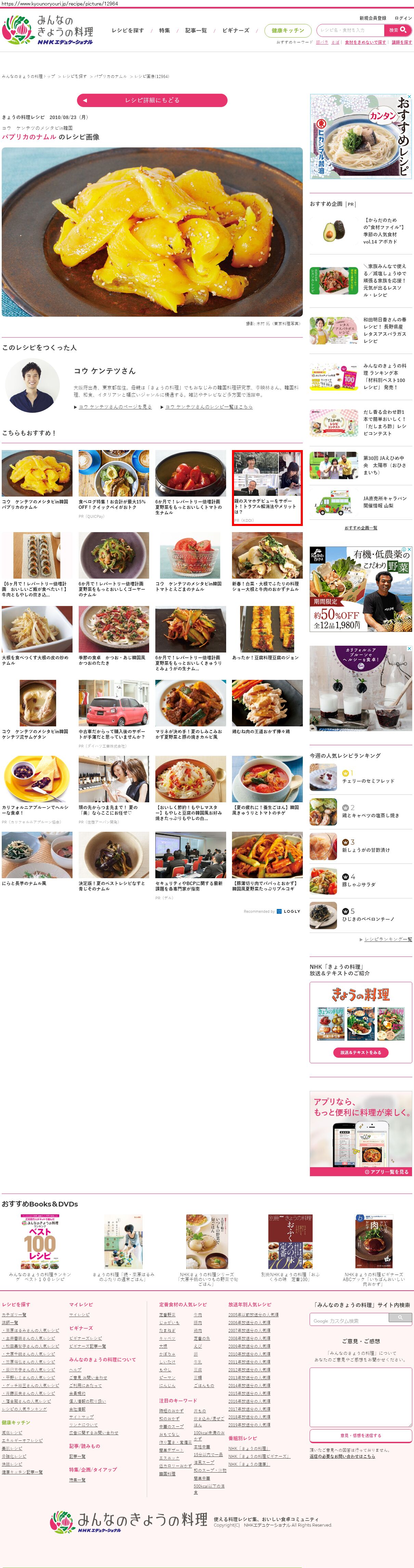Go to the 特集 section
The image size is (414, 1568).
coord(164,30)
